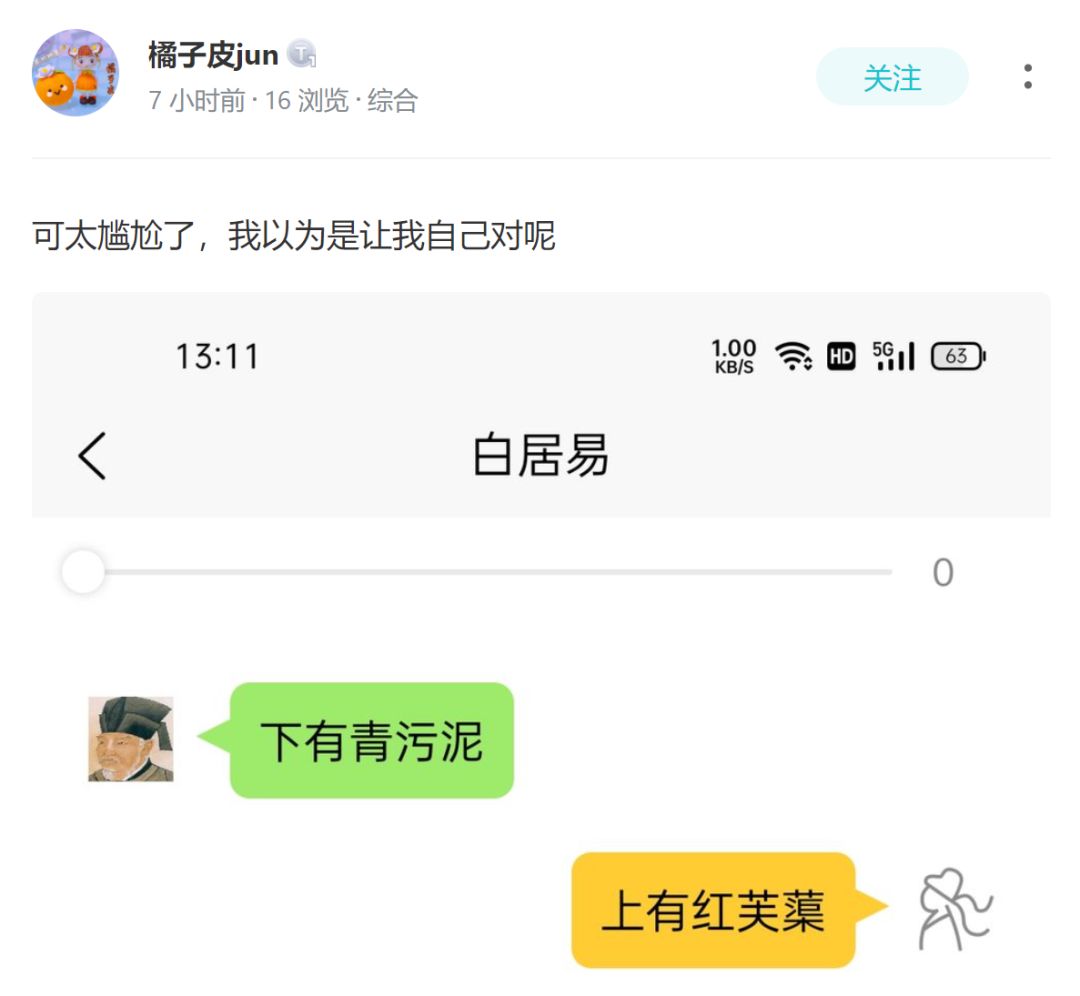Follow 橘子皮jun with the 关注 button
The height and width of the screenshot is (996, 1080).
click(x=892, y=77)
